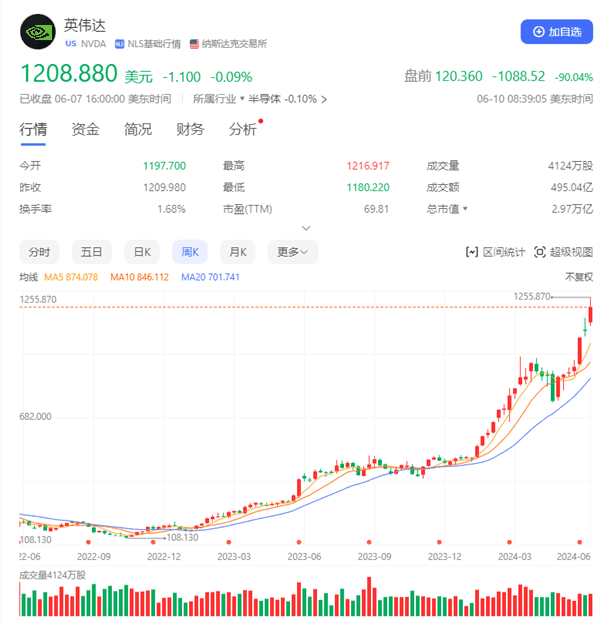
Task: Expand more quote details chevron
Action: 306,229
